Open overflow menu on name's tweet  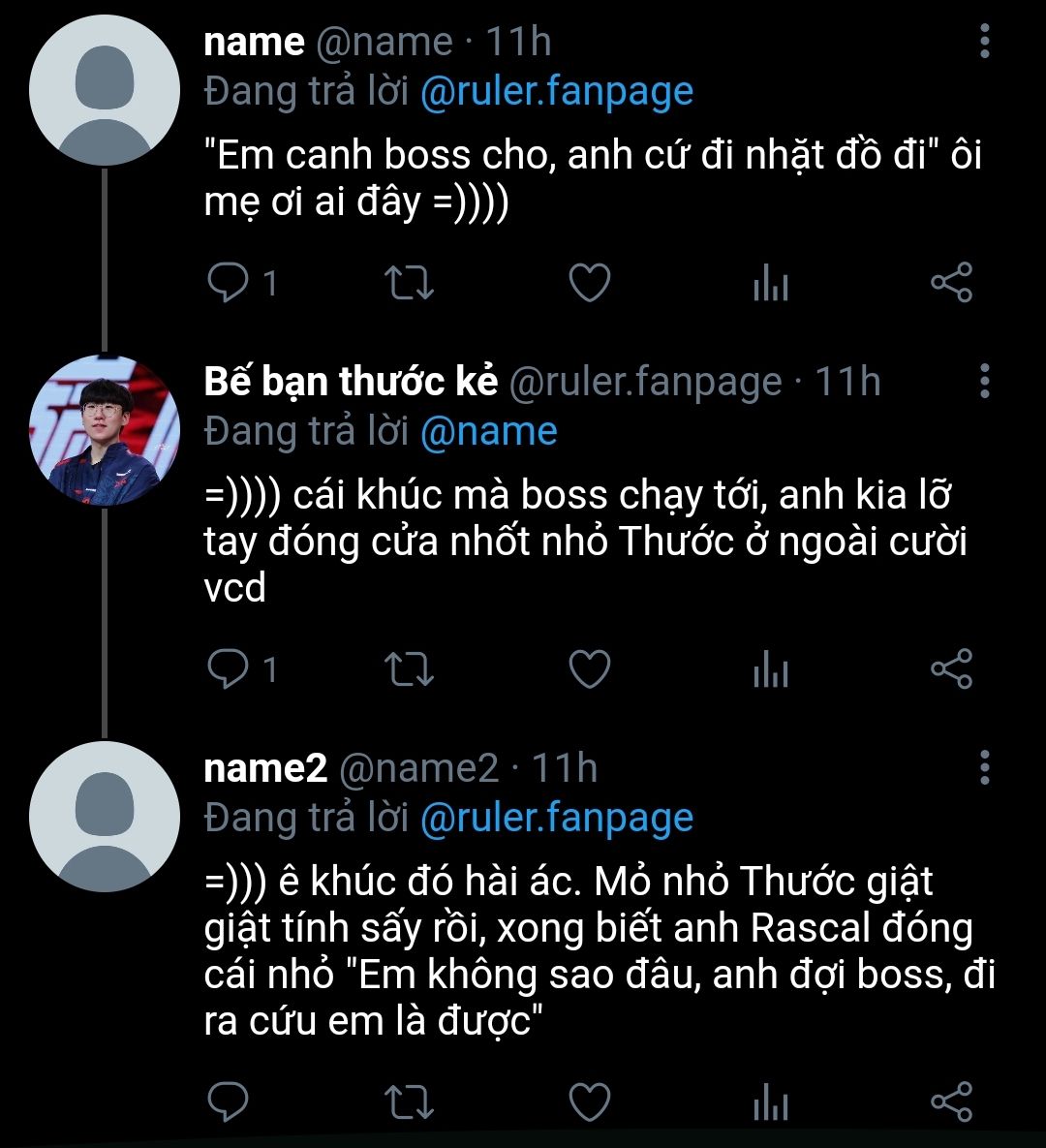pyautogui.click(x=984, y=42)
